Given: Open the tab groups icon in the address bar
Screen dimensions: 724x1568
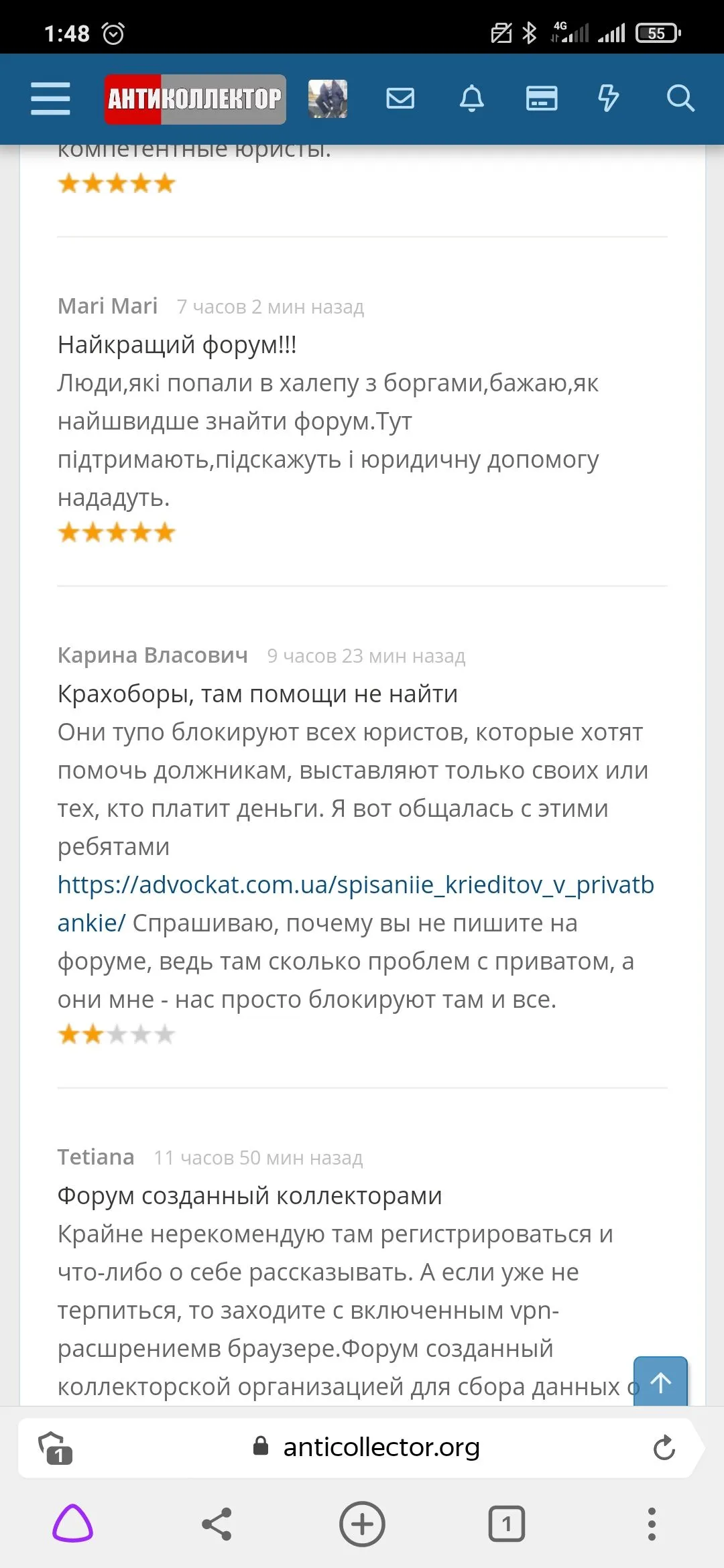Looking at the screenshot, I should tap(56, 1447).
